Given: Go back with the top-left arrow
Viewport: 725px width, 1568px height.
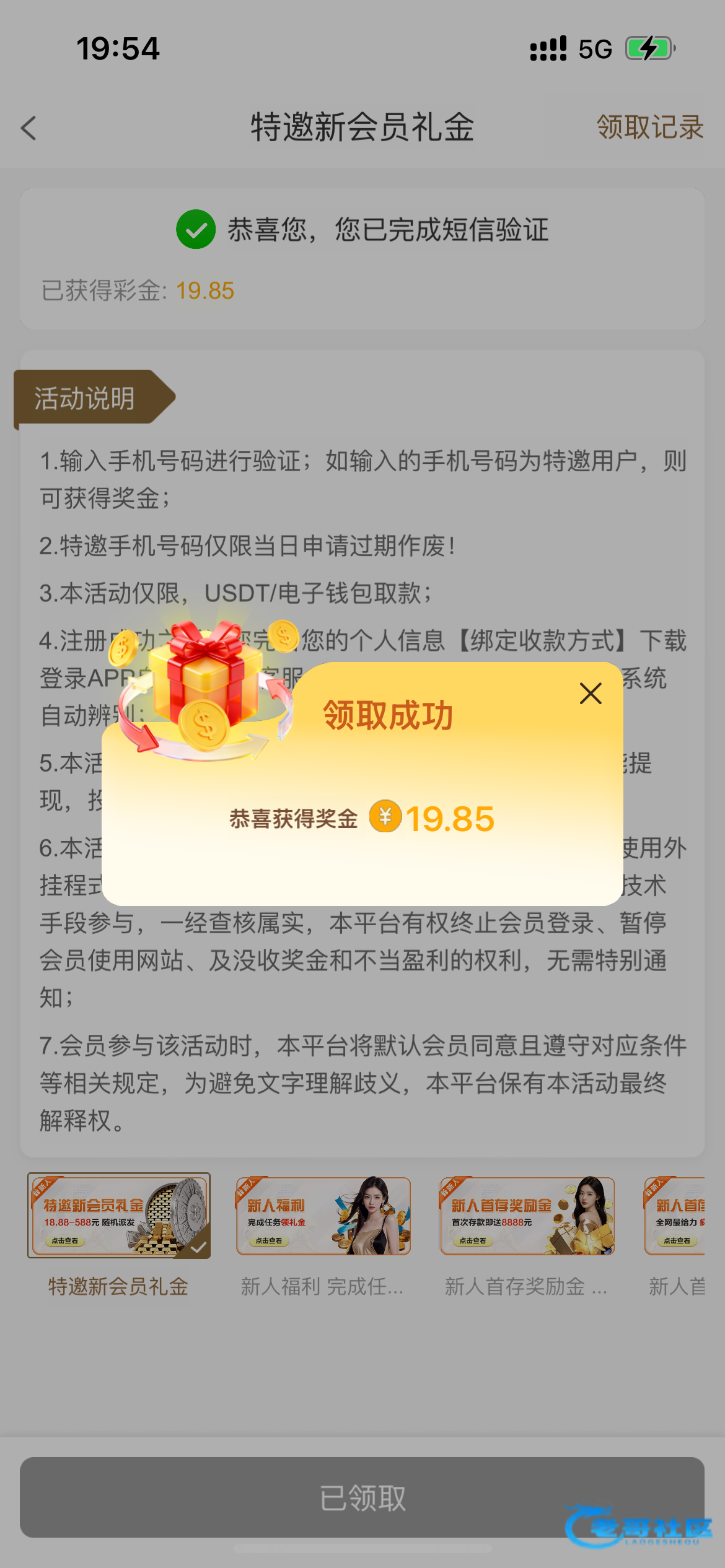Looking at the screenshot, I should click(29, 128).
